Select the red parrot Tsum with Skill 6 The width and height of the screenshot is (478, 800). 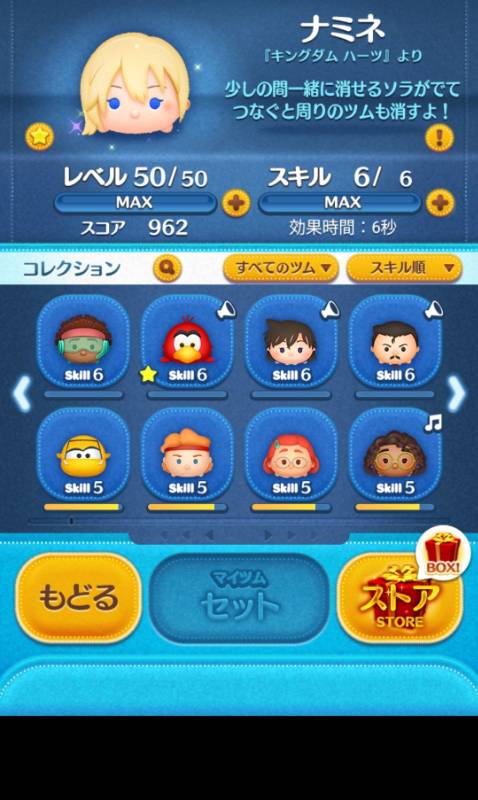click(187, 342)
